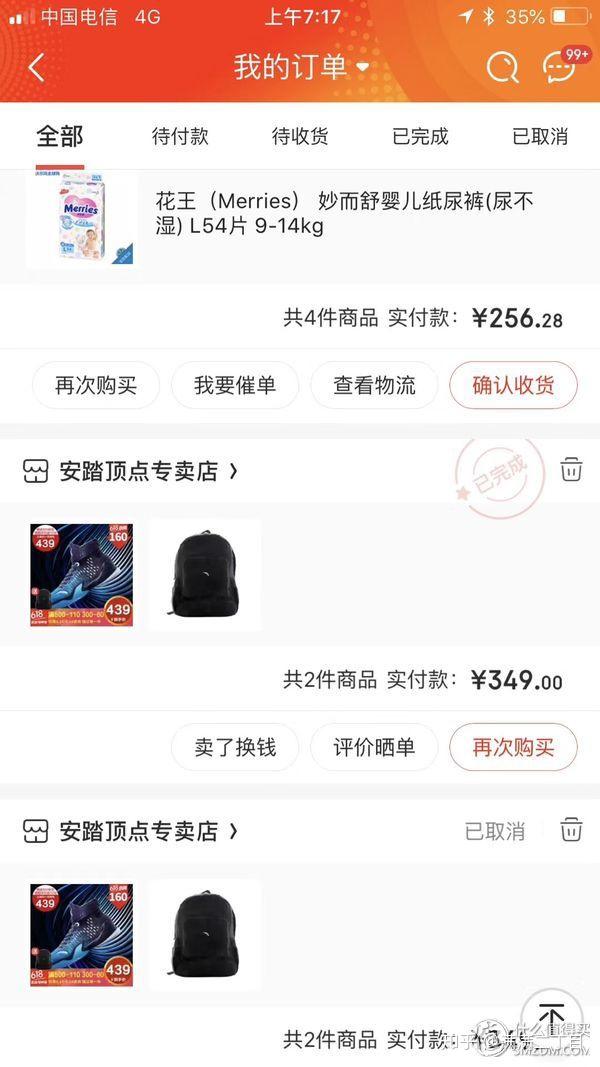This screenshot has height=1067, width=600.
Task: Go back from My Orders
Action: point(37,67)
